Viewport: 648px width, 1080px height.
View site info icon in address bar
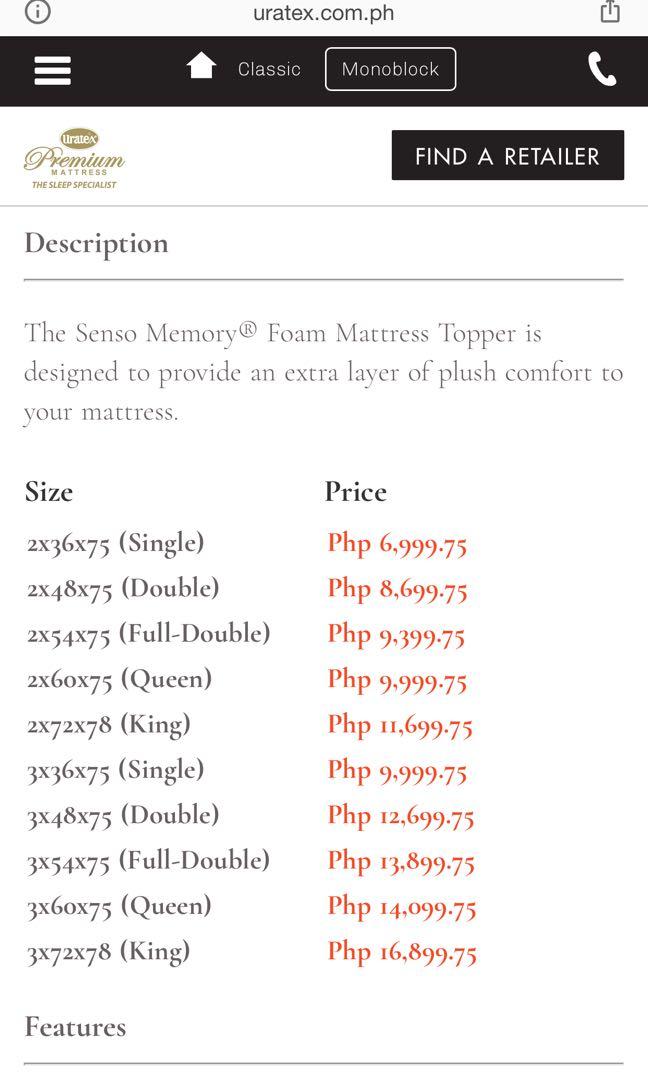(x=38, y=12)
